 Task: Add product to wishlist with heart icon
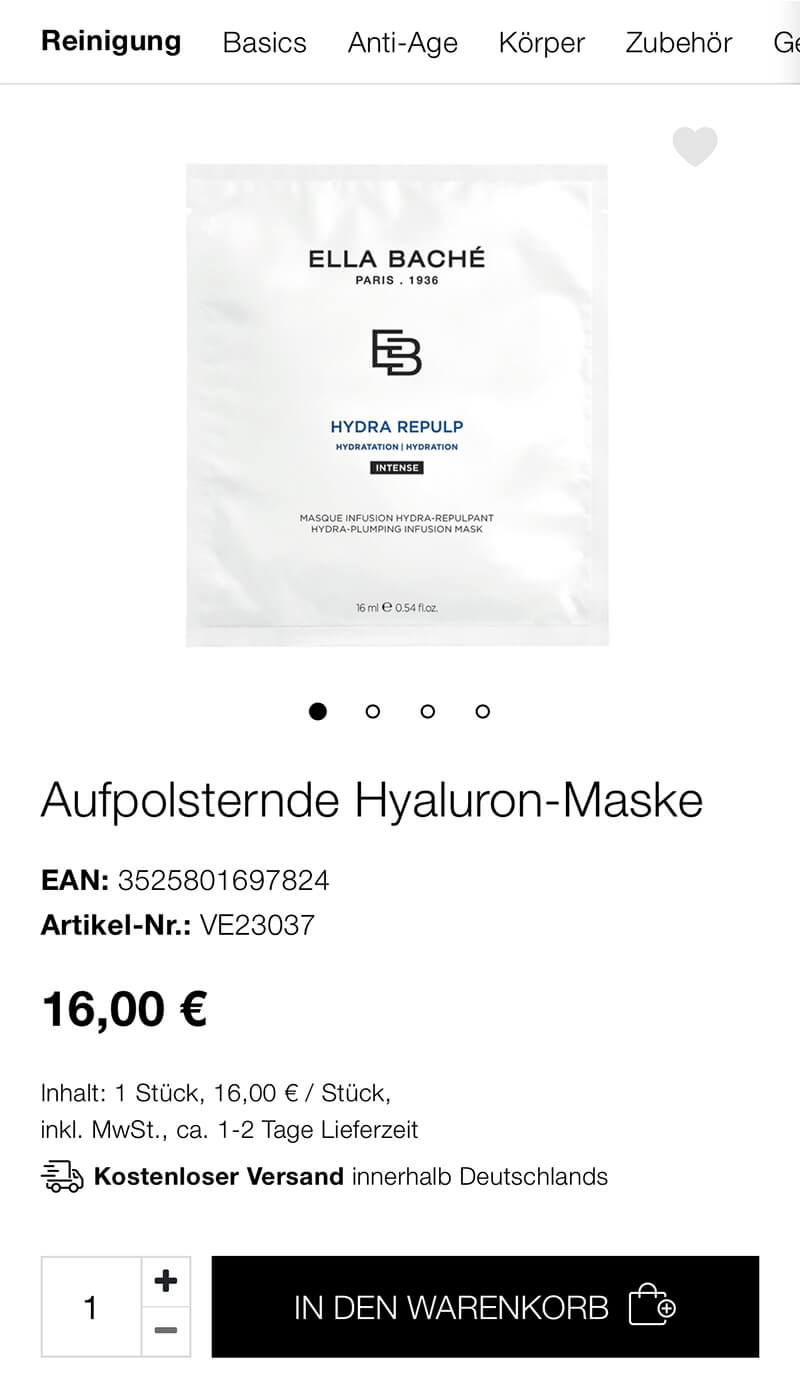point(694,147)
